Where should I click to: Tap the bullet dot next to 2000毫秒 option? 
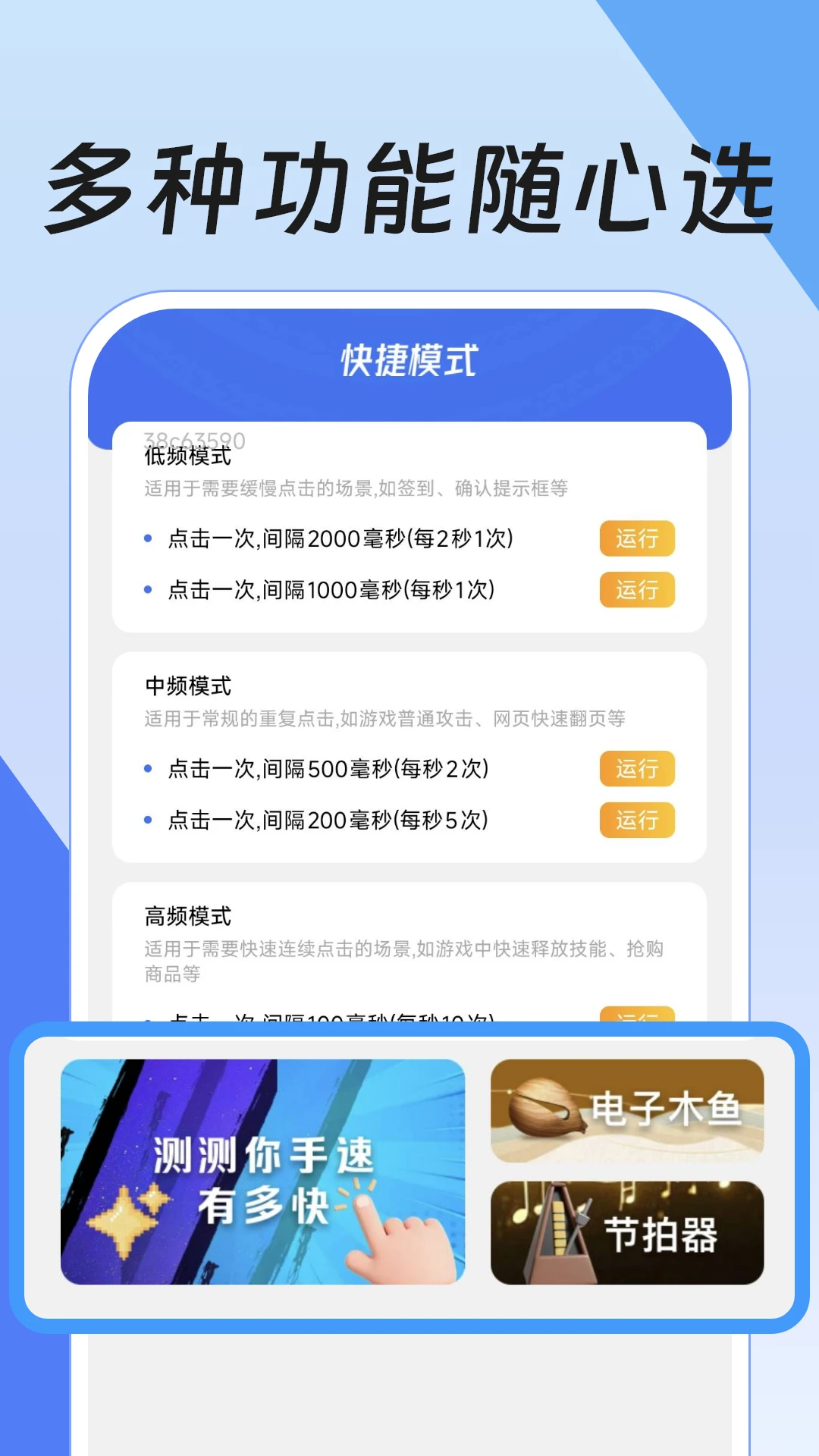pyautogui.click(x=148, y=538)
